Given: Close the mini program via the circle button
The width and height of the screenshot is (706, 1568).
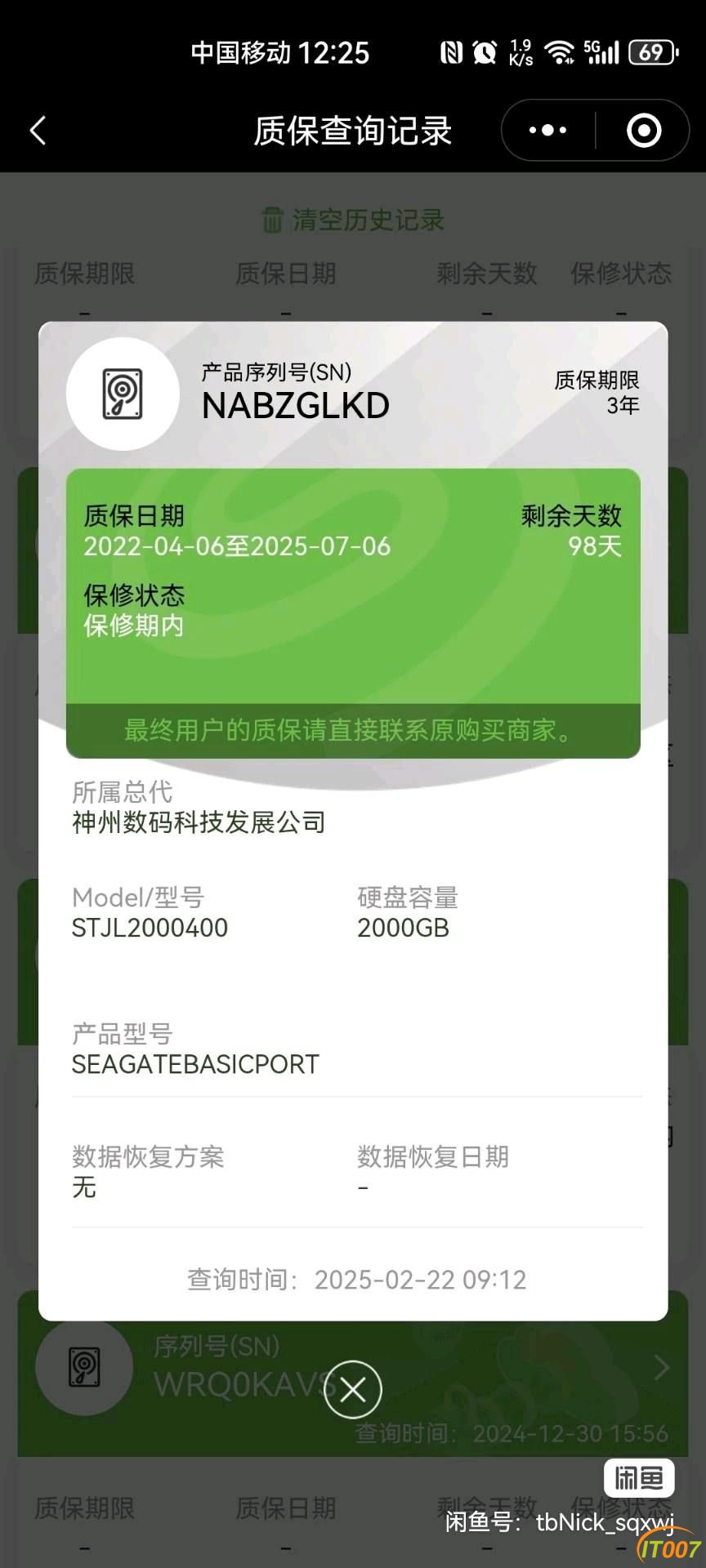Looking at the screenshot, I should (x=643, y=131).
